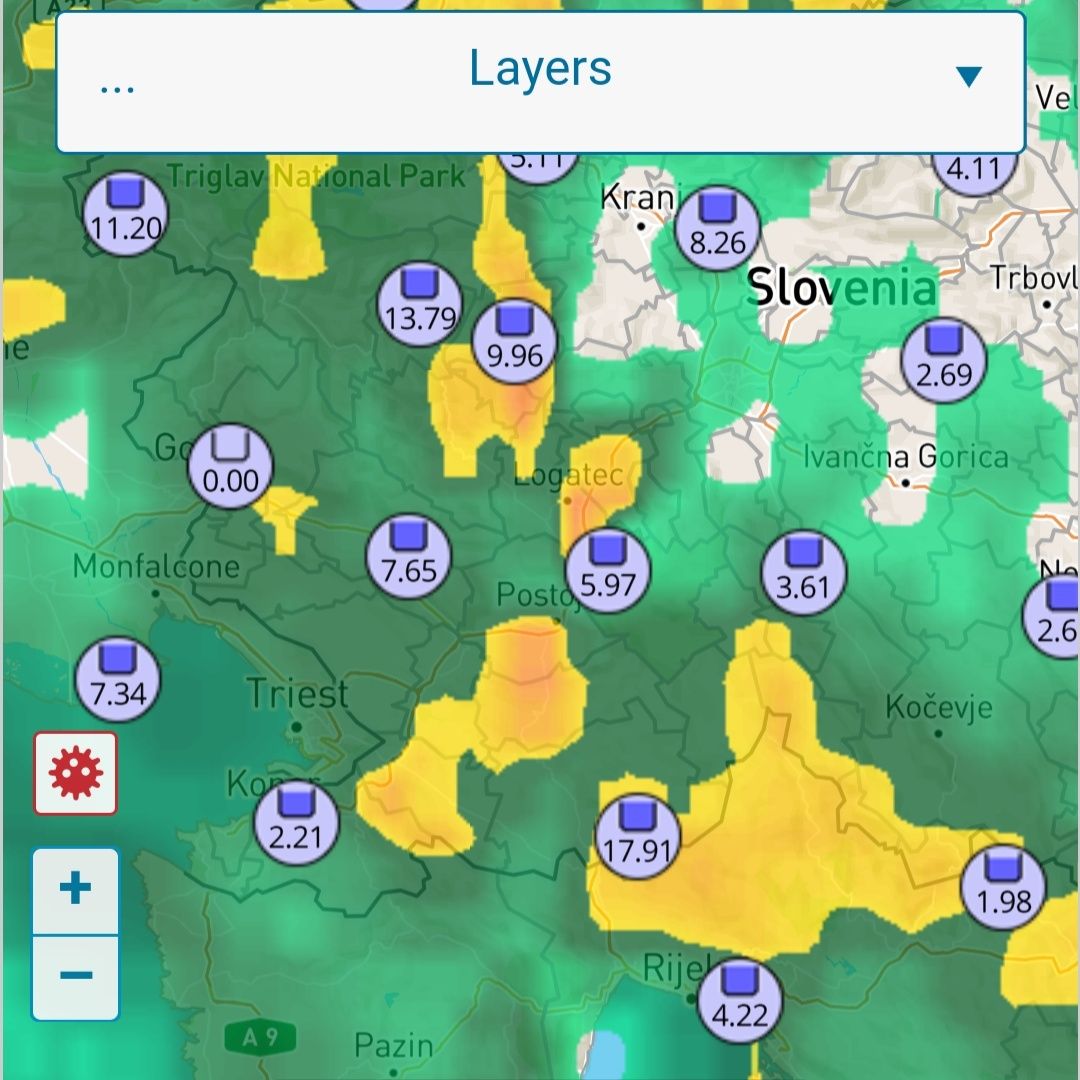Tap the 1.98 rain gauge marker
This screenshot has width=1080, height=1080.
[1003, 887]
